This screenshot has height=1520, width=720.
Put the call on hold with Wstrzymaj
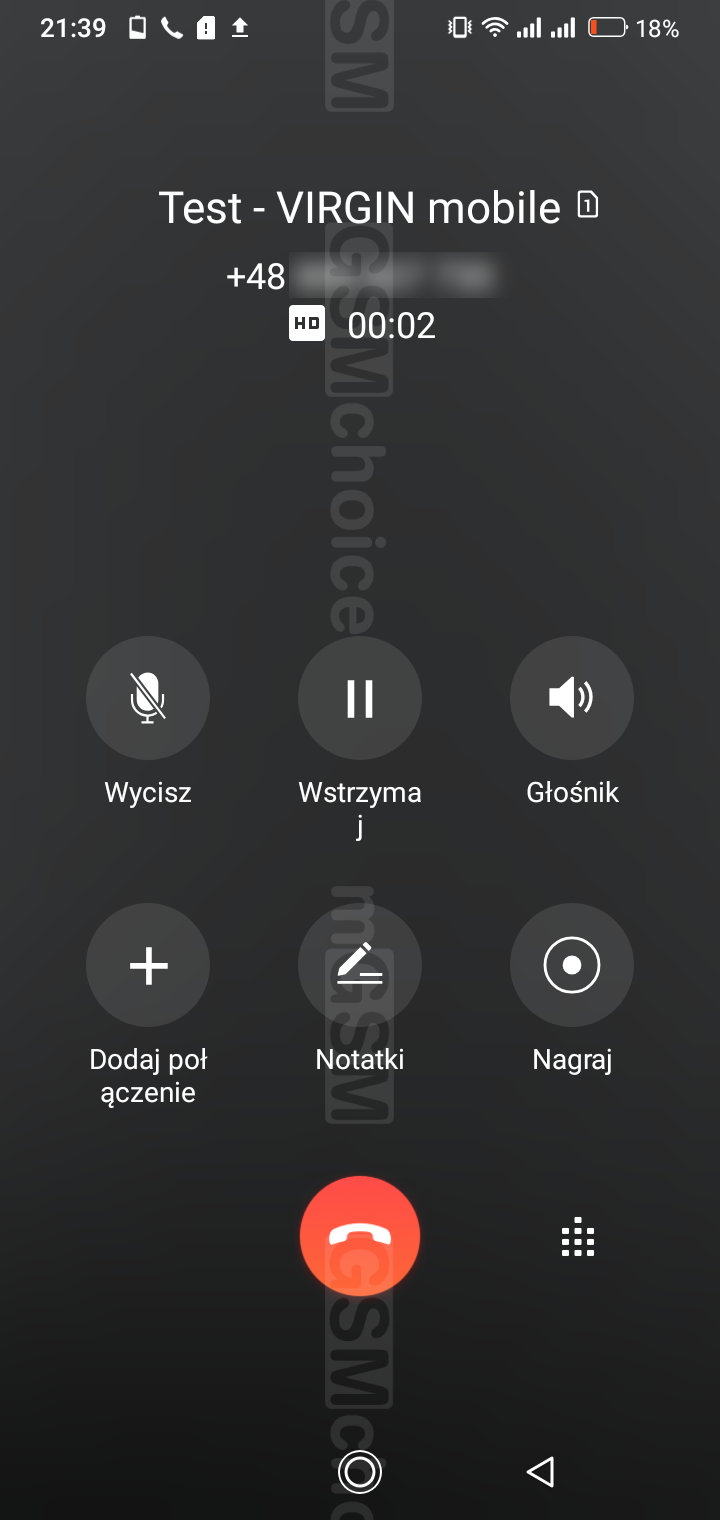[x=360, y=698]
